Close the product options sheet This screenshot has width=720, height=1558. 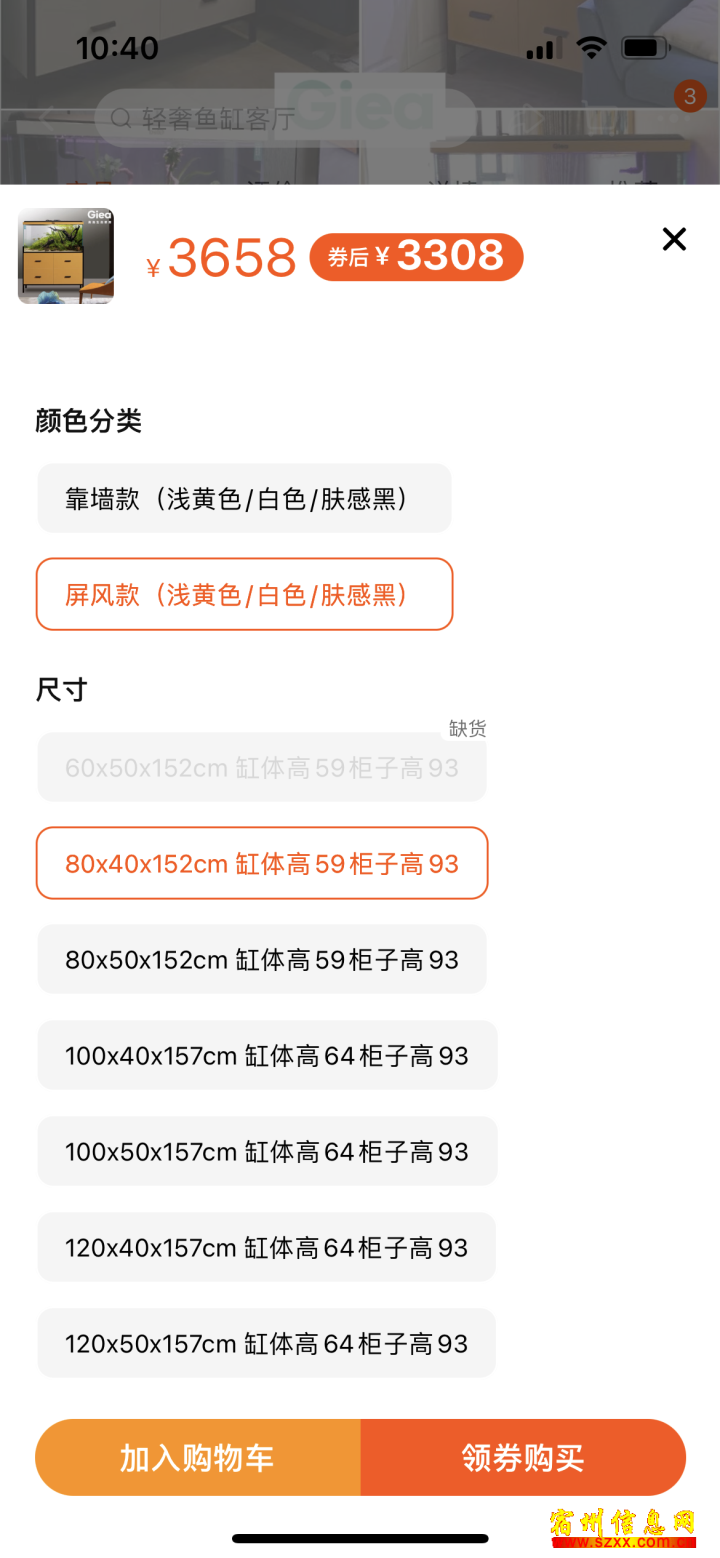674,239
